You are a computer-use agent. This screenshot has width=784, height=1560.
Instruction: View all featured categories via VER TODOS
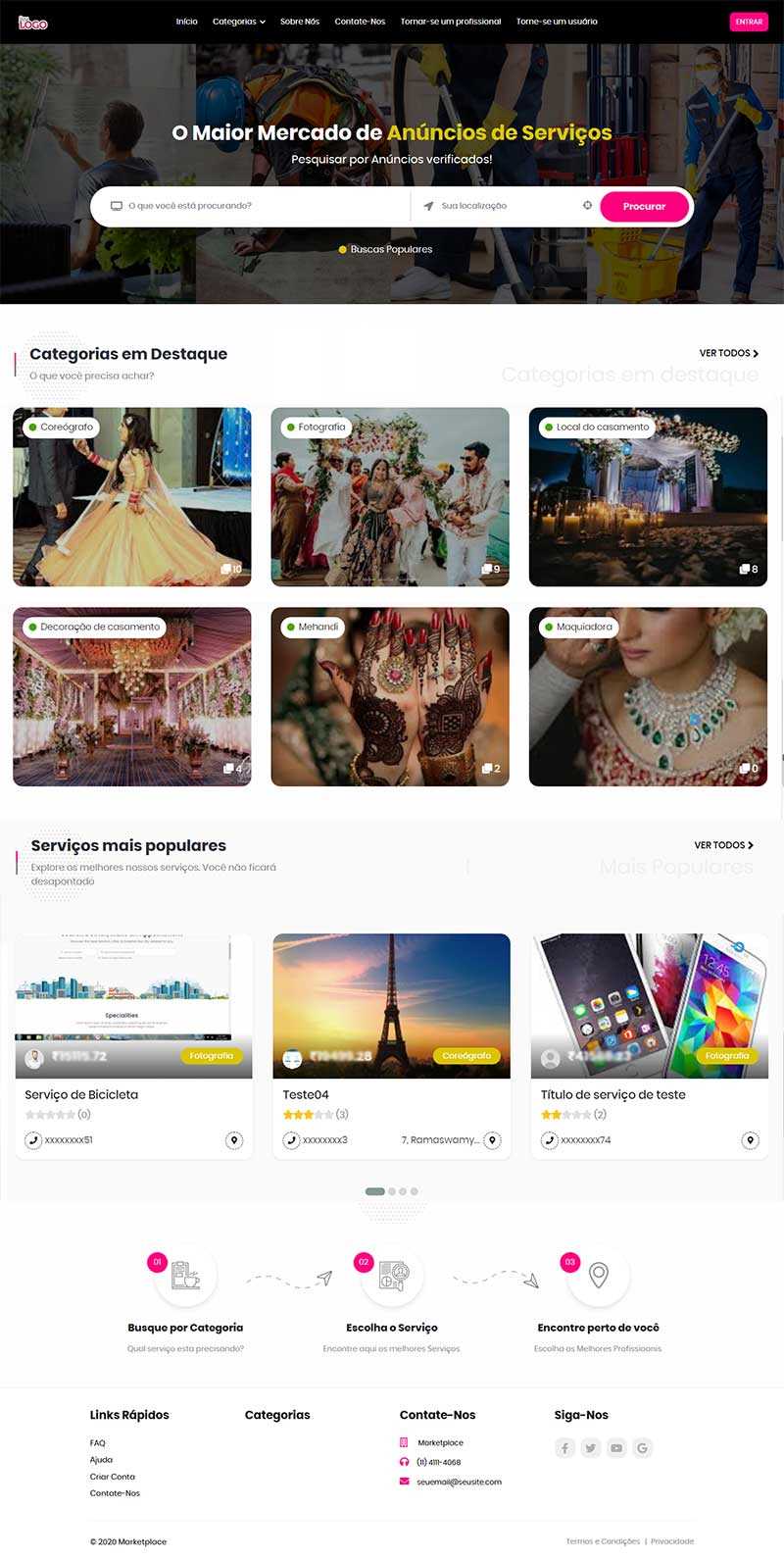[729, 353]
